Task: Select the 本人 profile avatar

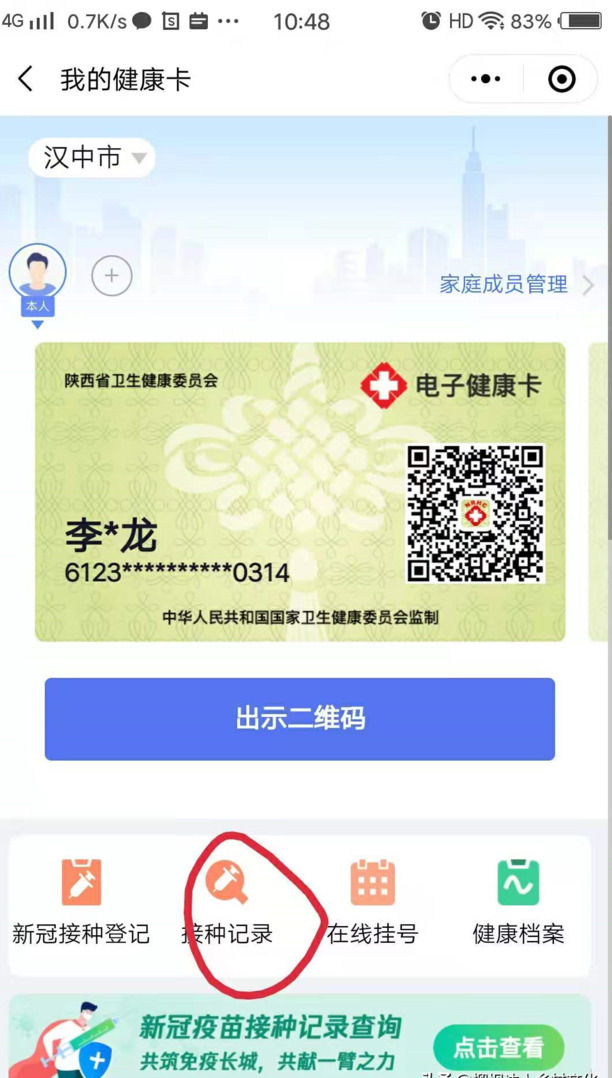Action: tap(38, 273)
